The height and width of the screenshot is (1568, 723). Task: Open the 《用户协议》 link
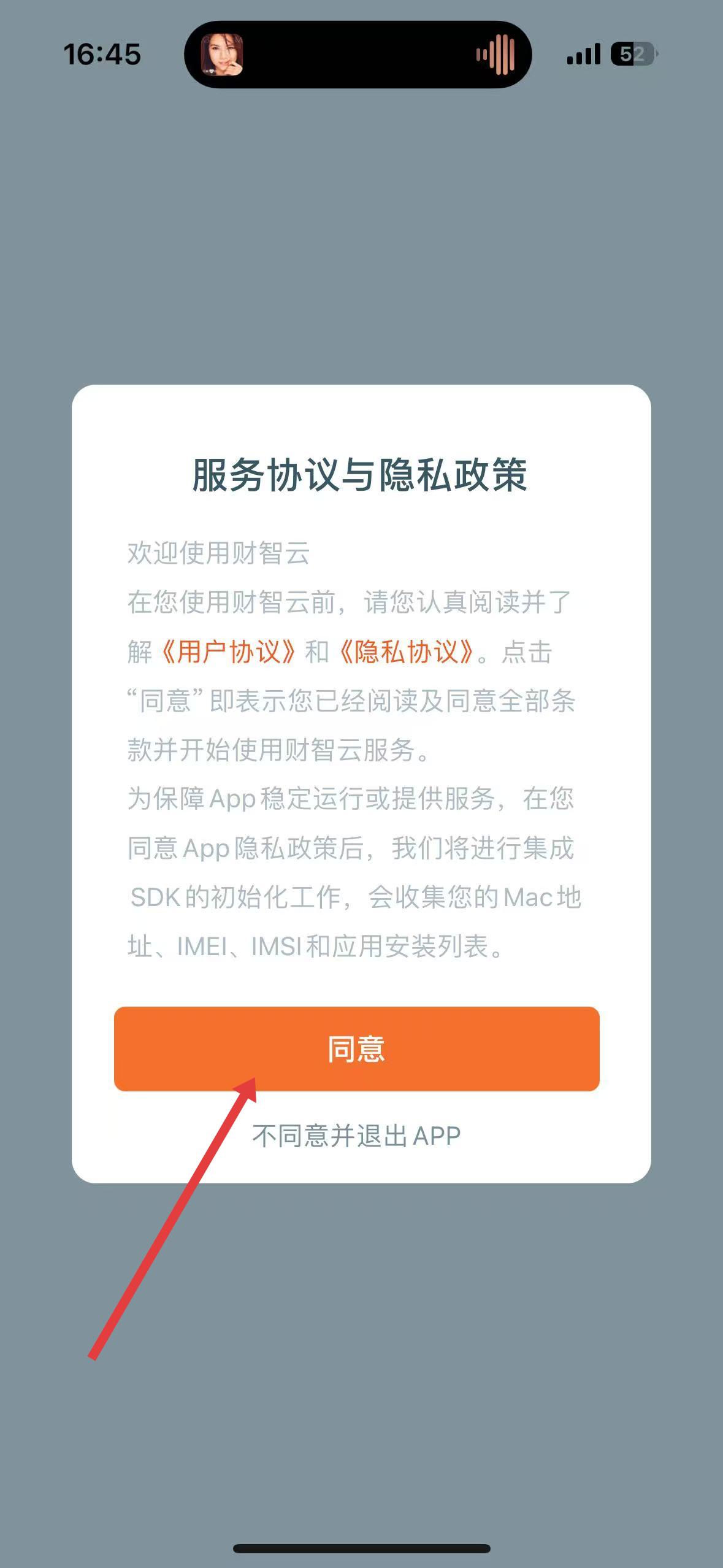[x=229, y=651]
